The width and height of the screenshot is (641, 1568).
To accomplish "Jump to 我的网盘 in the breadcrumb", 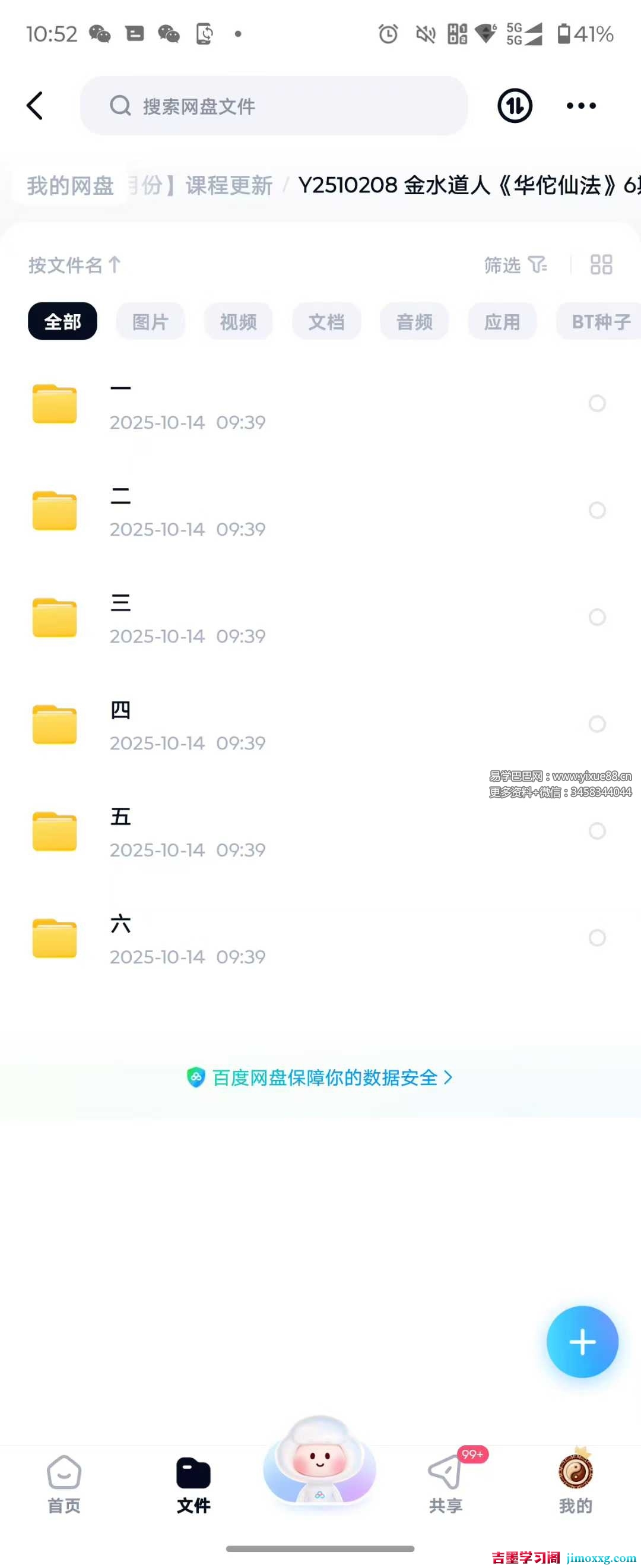I will click(70, 186).
